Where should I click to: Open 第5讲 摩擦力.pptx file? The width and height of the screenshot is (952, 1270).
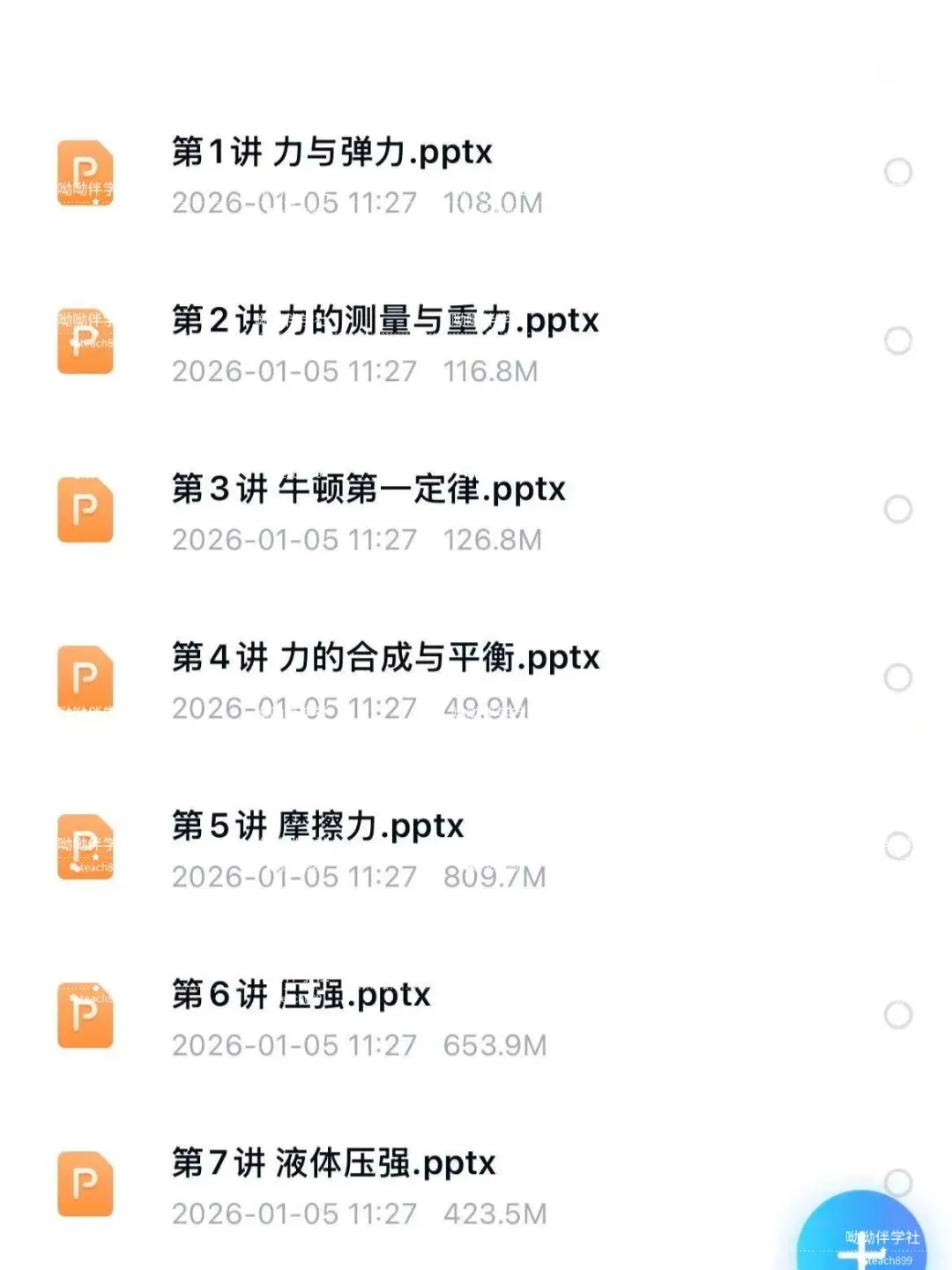point(317,826)
